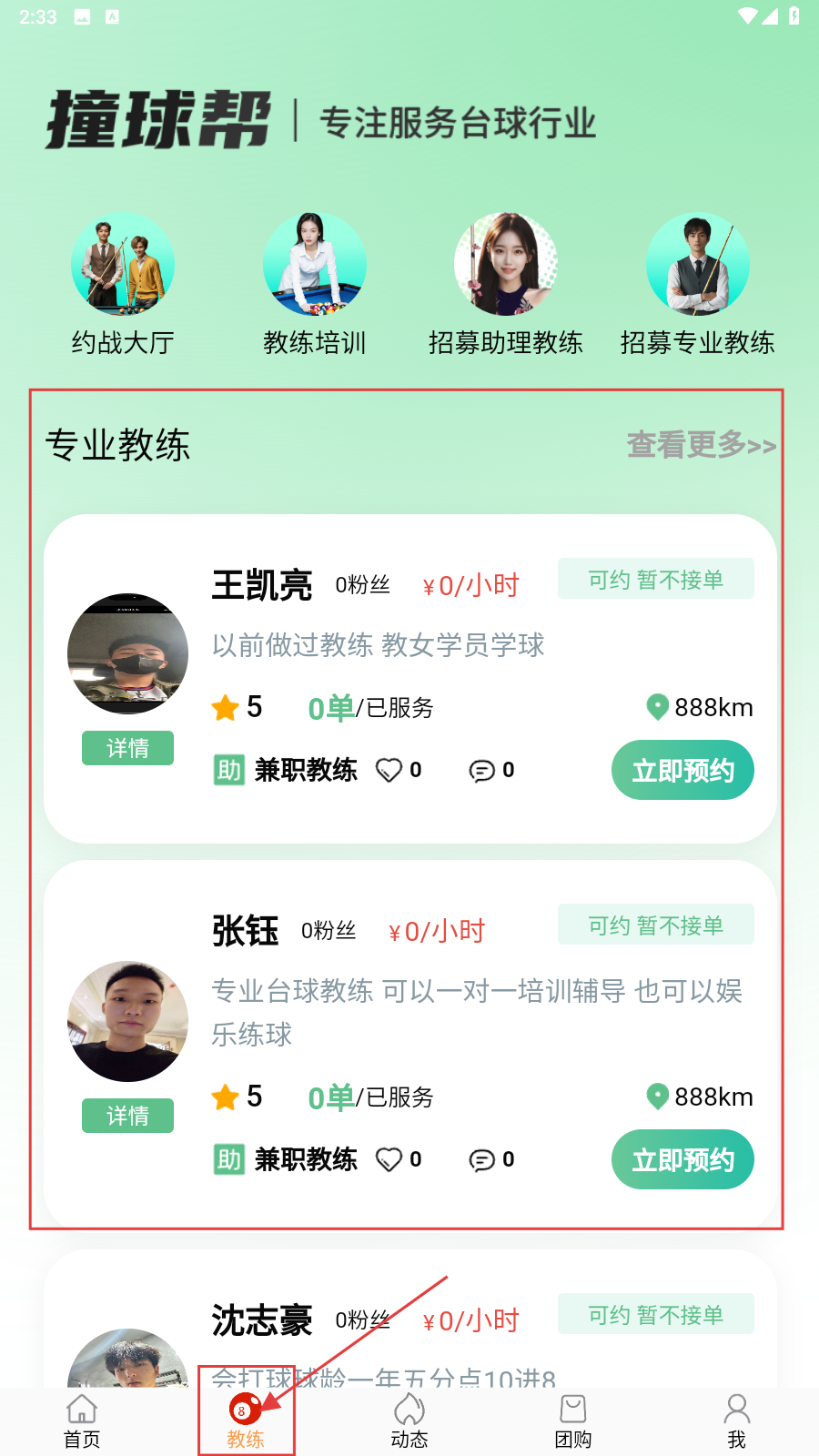Like coach 王凯亮's heart icon

click(389, 771)
